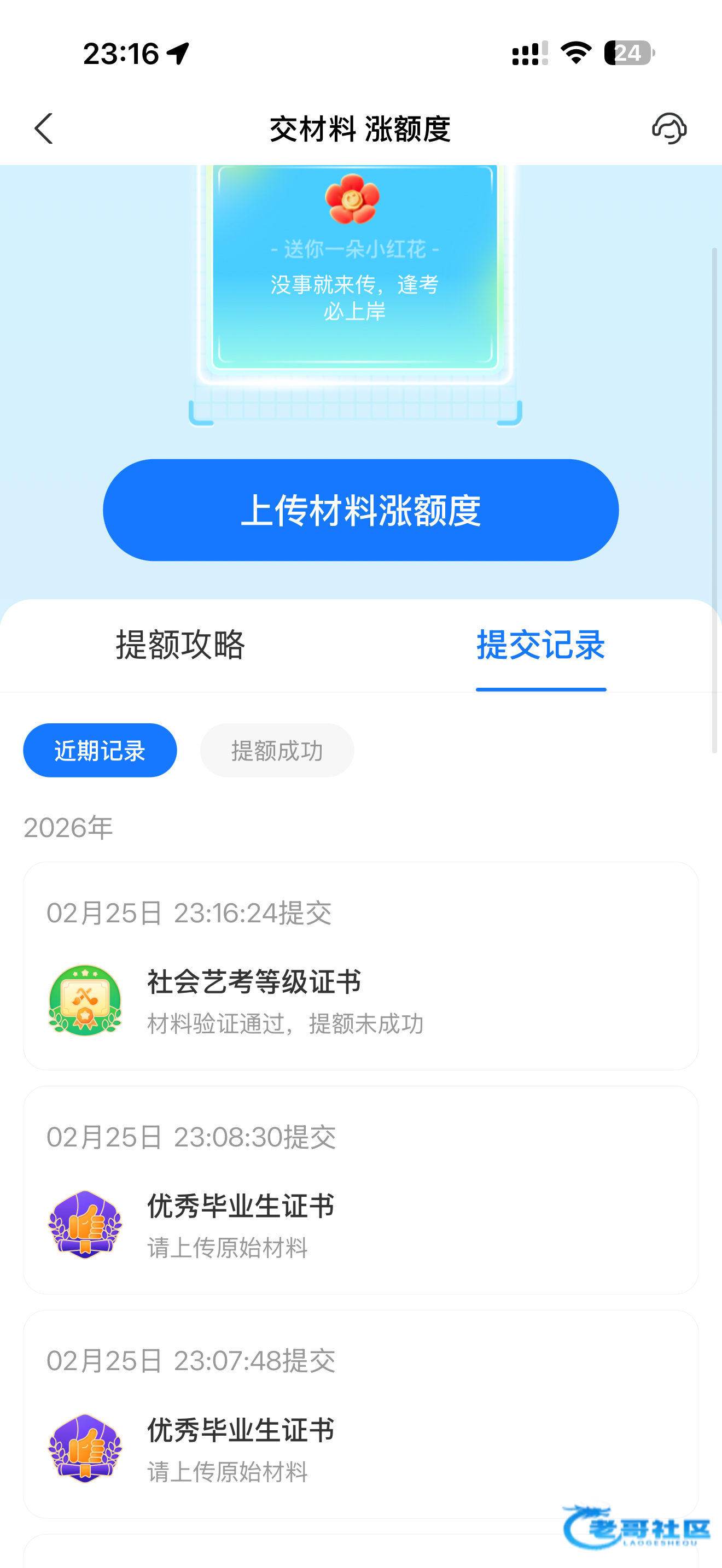722x1568 pixels.
Task: Filter records by 提额成功
Action: click(x=276, y=751)
